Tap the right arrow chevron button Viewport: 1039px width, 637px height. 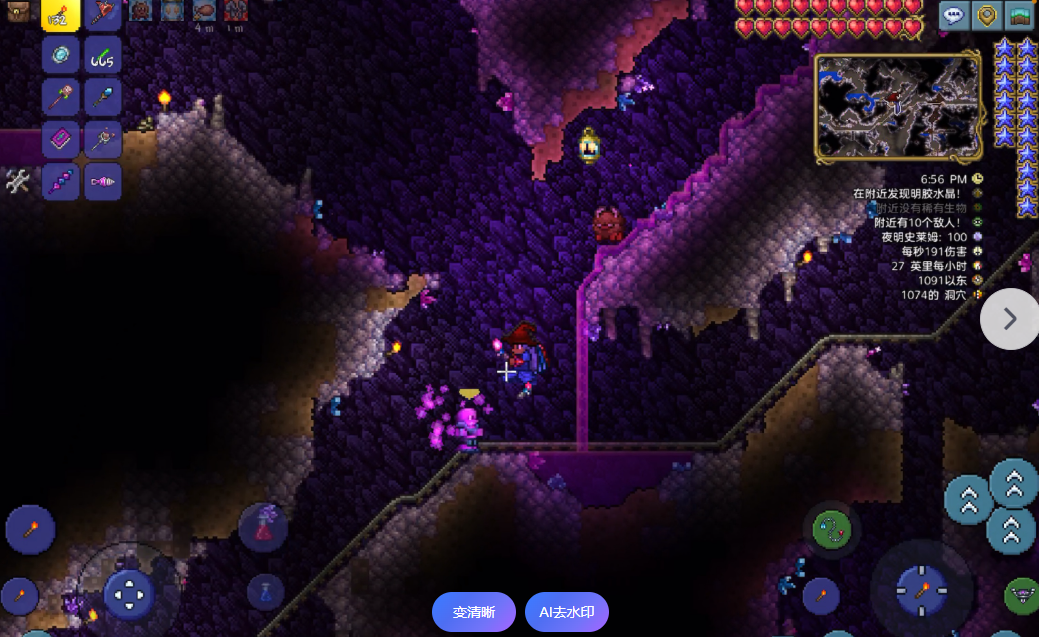tap(1009, 319)
